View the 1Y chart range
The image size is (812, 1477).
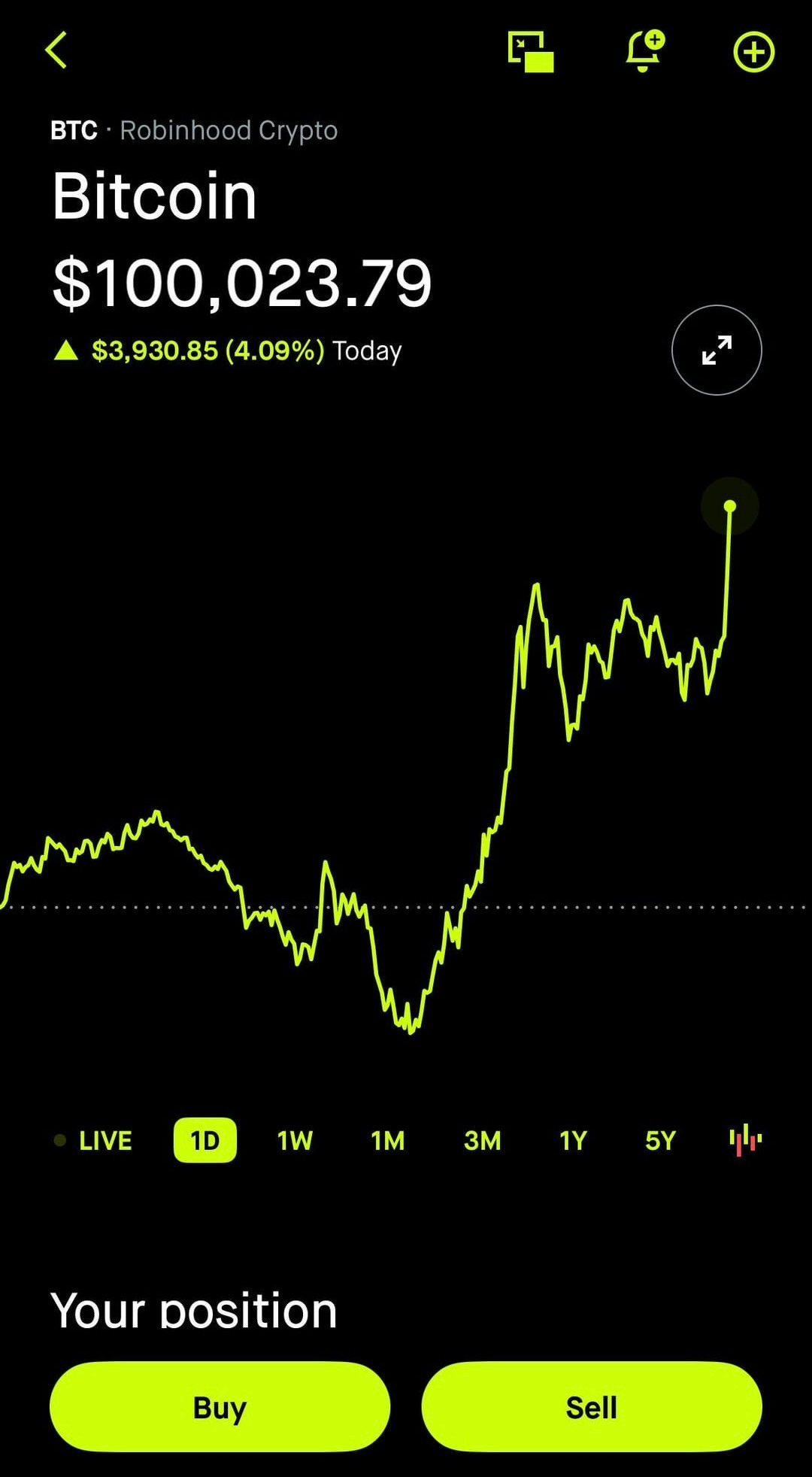[x=573, y=1141]
